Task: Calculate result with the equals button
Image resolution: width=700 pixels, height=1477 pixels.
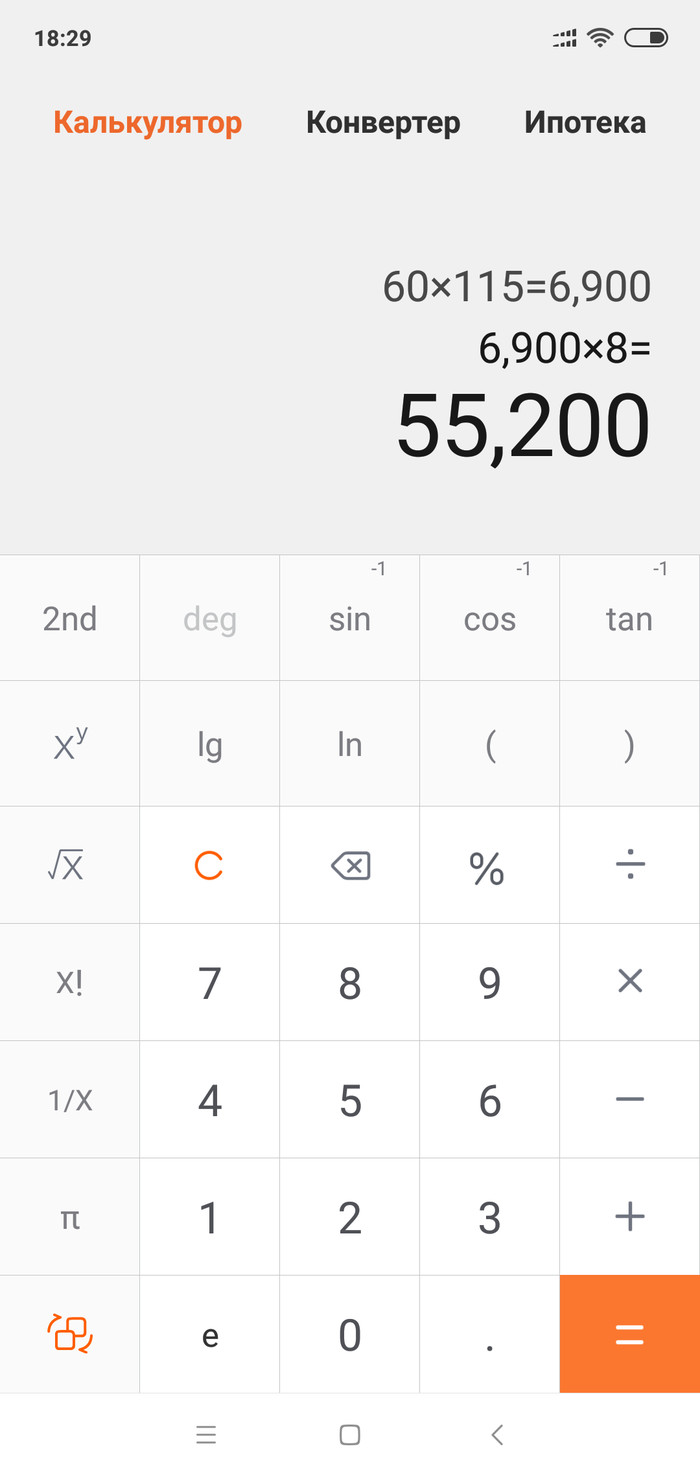Action: pos(629,1334)
